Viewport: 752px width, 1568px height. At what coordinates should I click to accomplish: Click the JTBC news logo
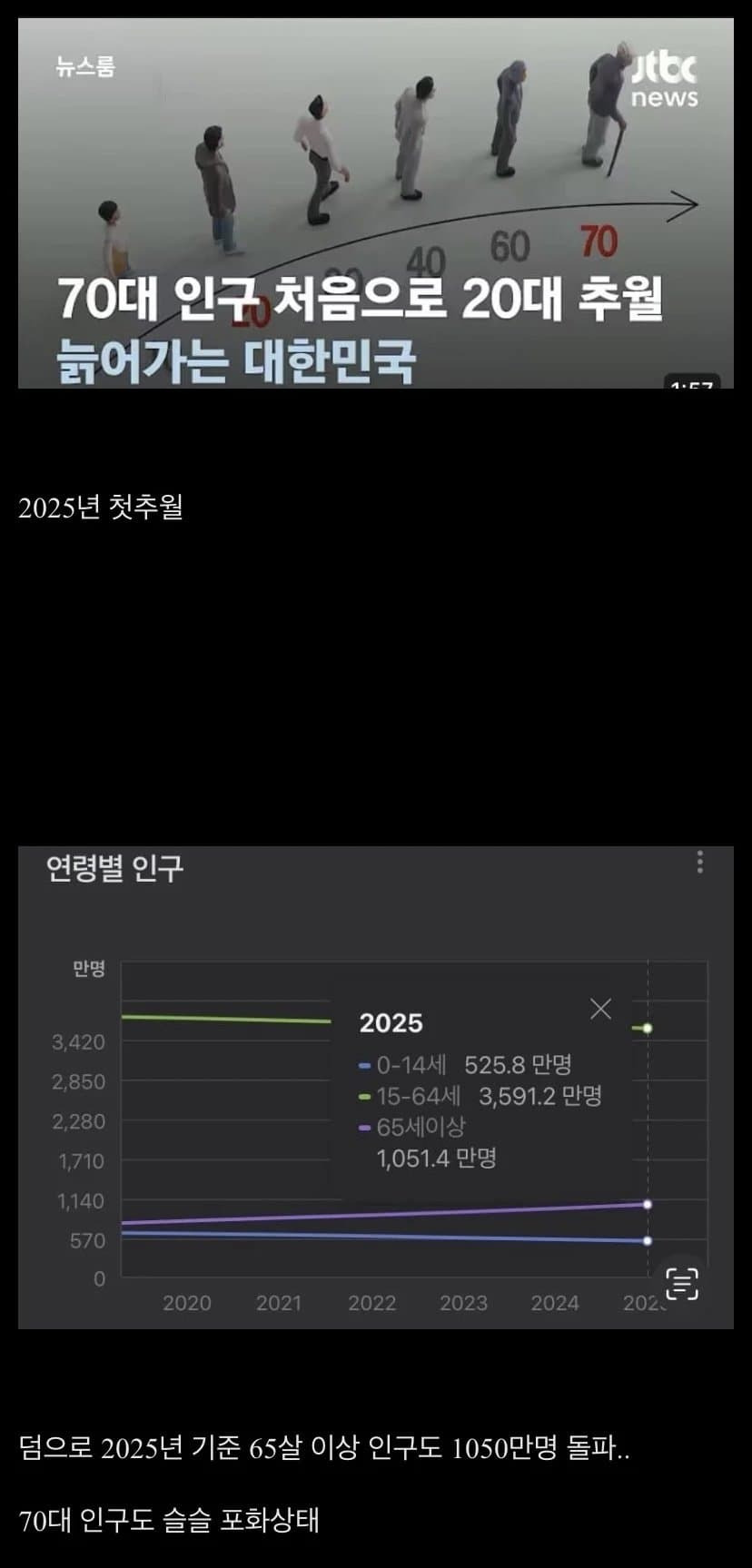coord(664,78)
